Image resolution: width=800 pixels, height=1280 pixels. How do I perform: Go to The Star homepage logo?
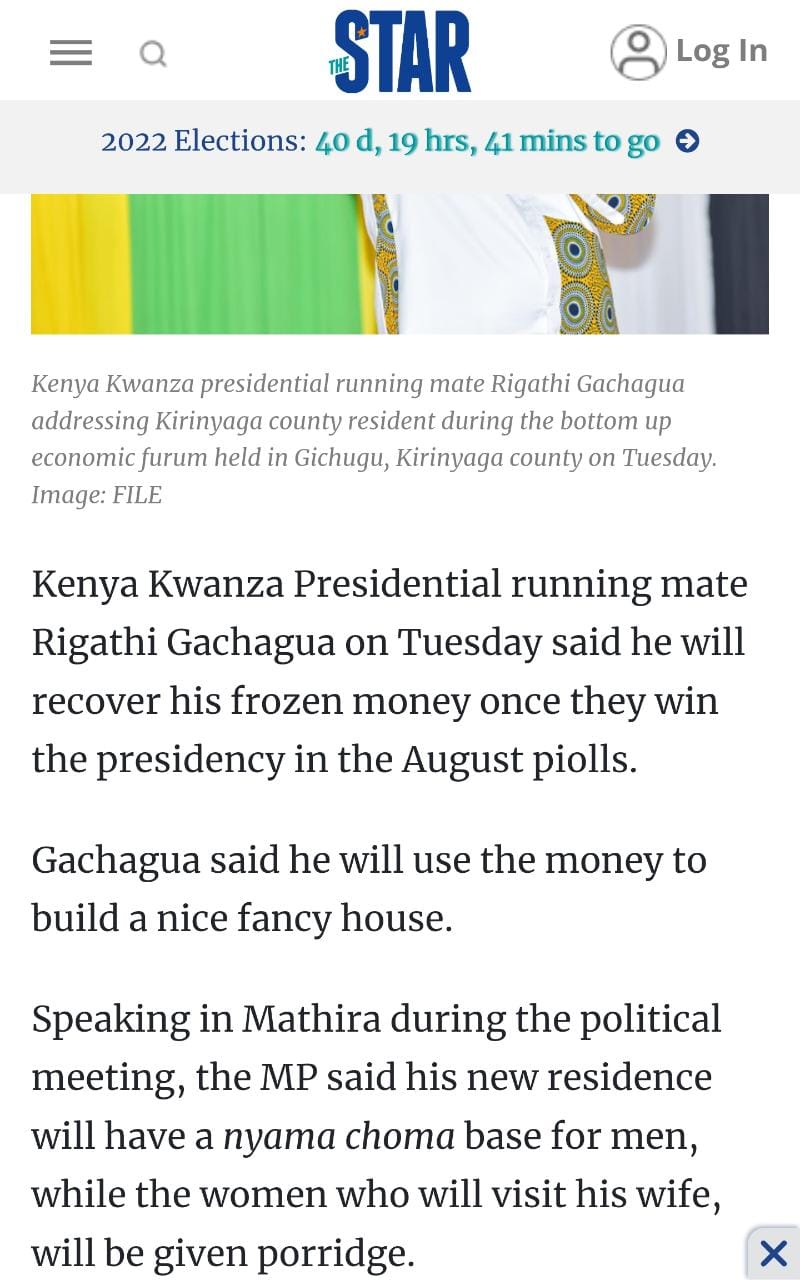(400, 52)
